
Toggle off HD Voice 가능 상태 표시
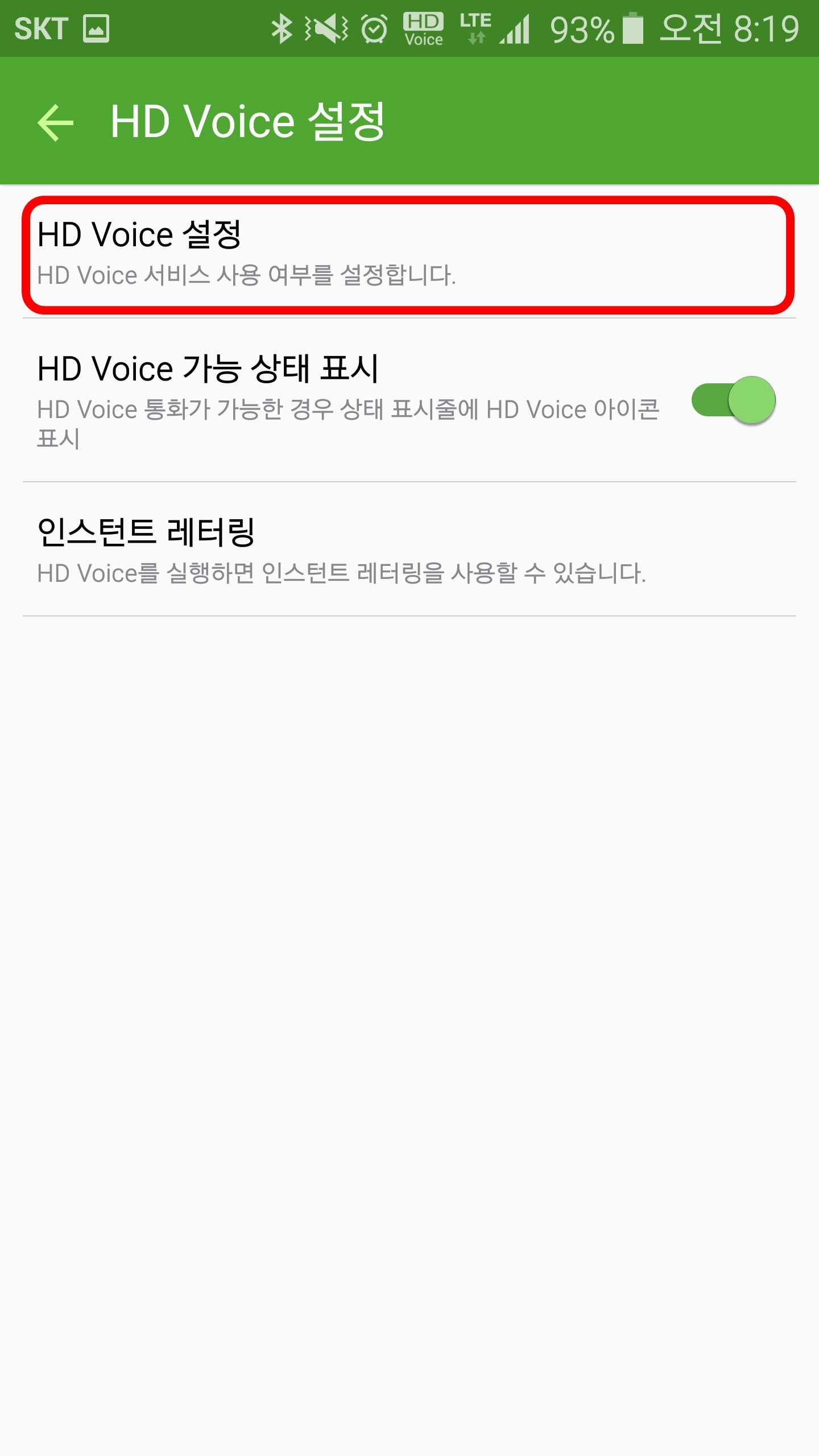tap(733, 400)
